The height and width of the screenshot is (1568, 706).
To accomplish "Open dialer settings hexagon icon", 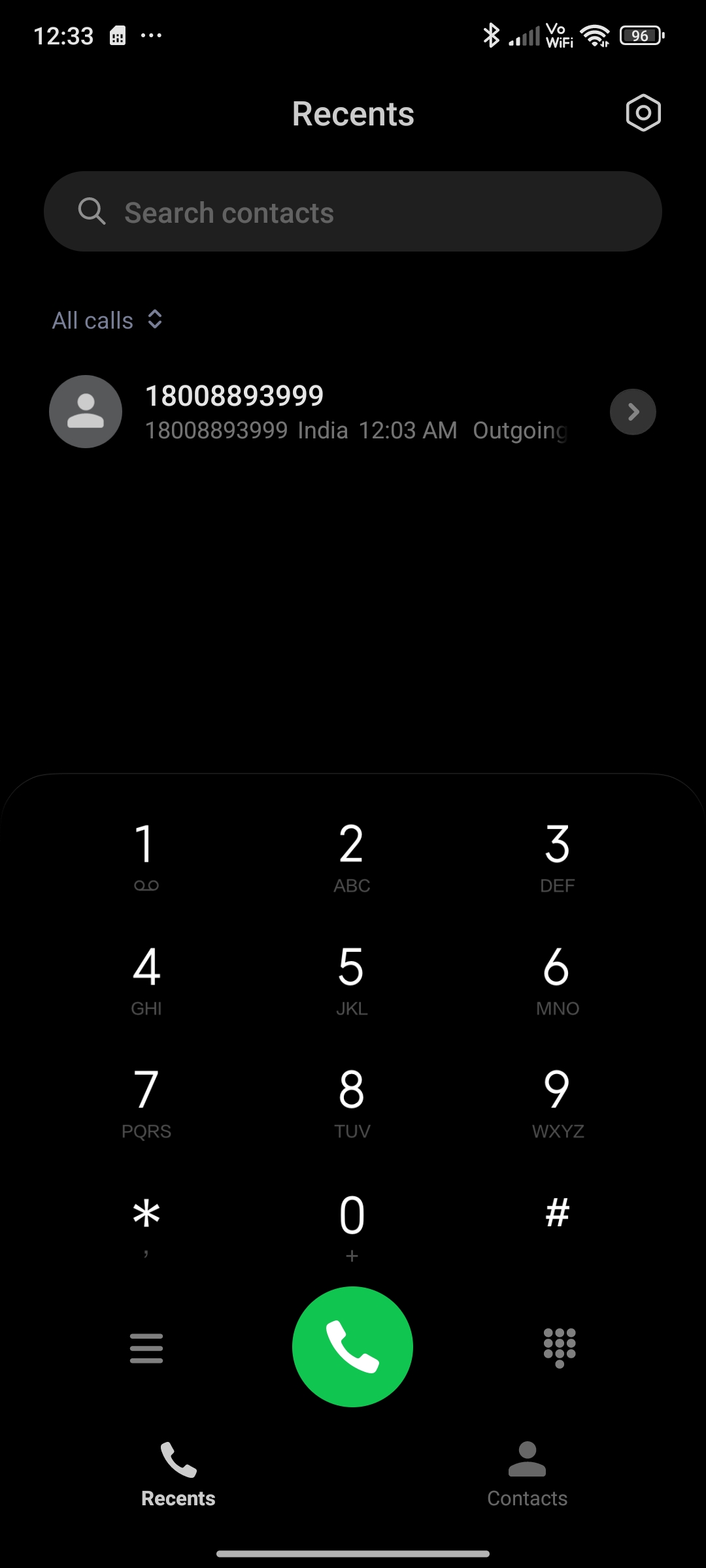I will [643, 113].
